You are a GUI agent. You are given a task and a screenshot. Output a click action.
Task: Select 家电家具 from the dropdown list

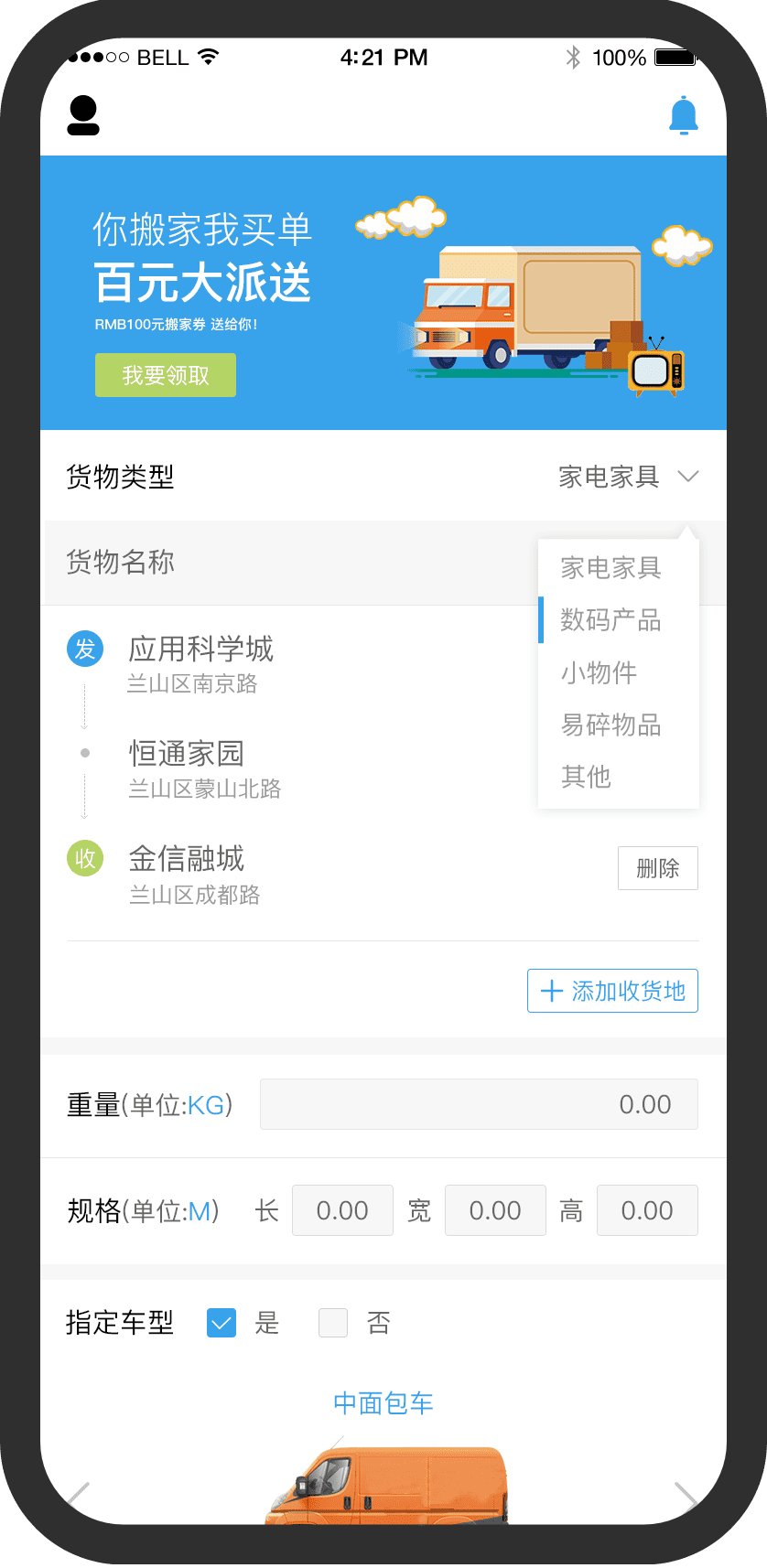pos(610,568)
